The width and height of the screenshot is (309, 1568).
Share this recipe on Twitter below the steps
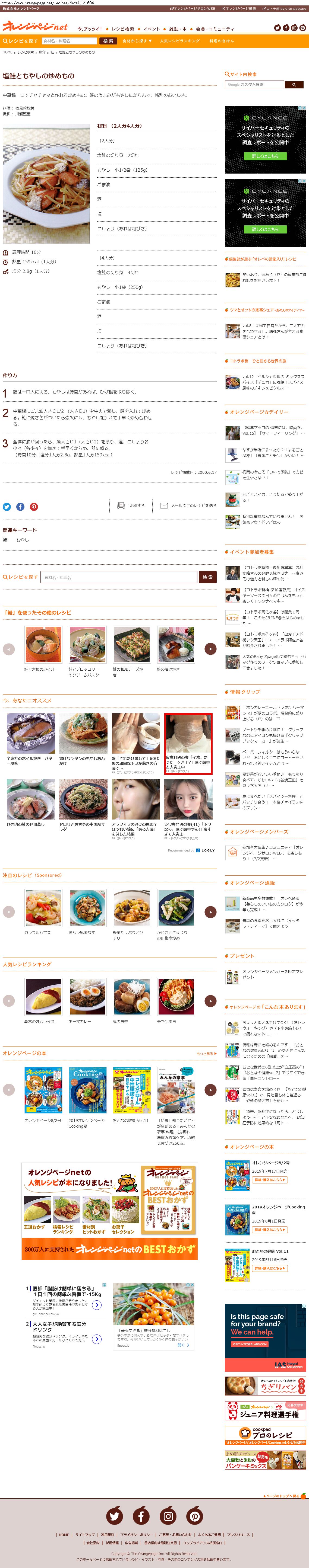(x=7, y=506)
